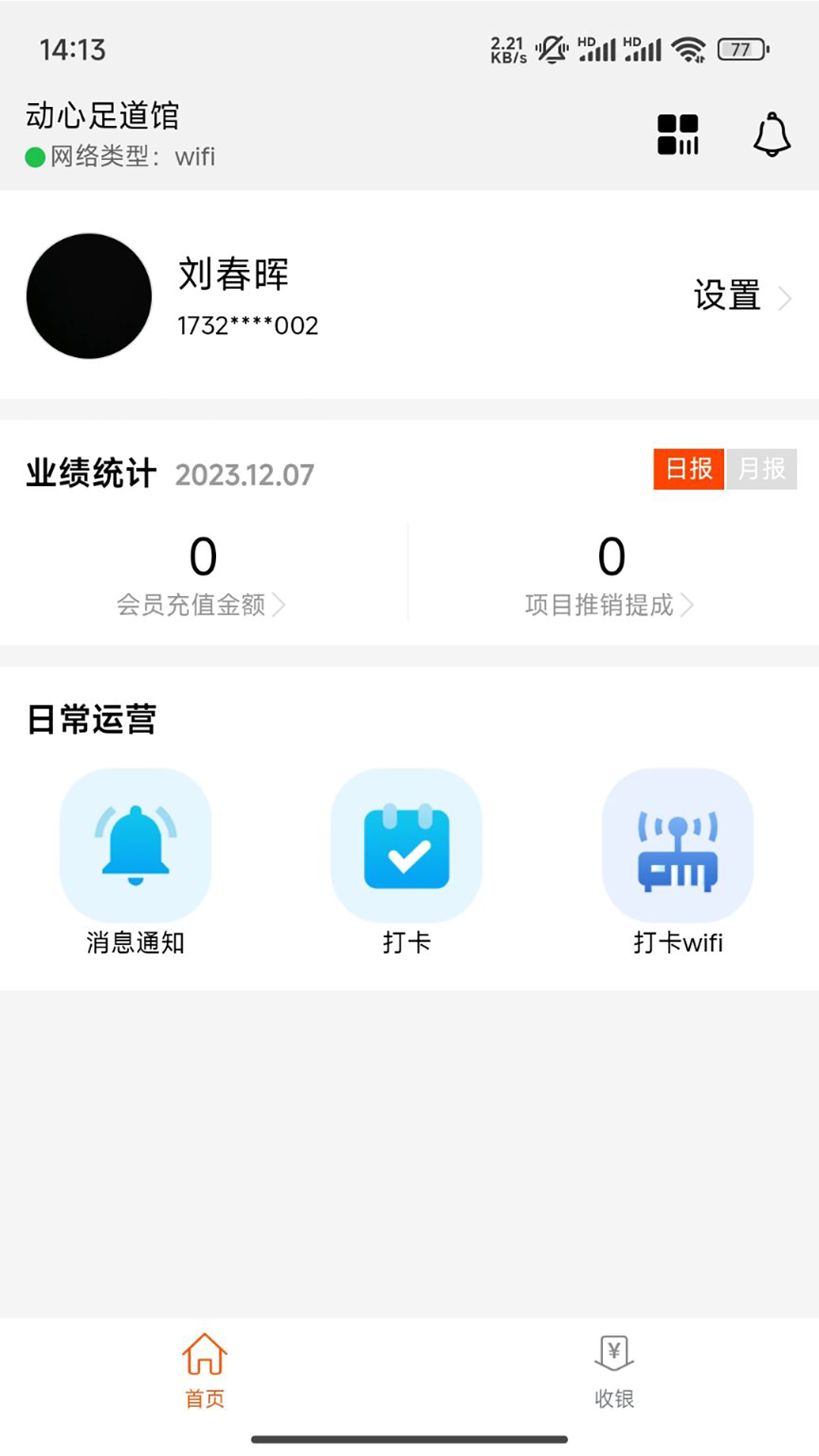Tap the masked phone number 1732****002

(248, 326)
